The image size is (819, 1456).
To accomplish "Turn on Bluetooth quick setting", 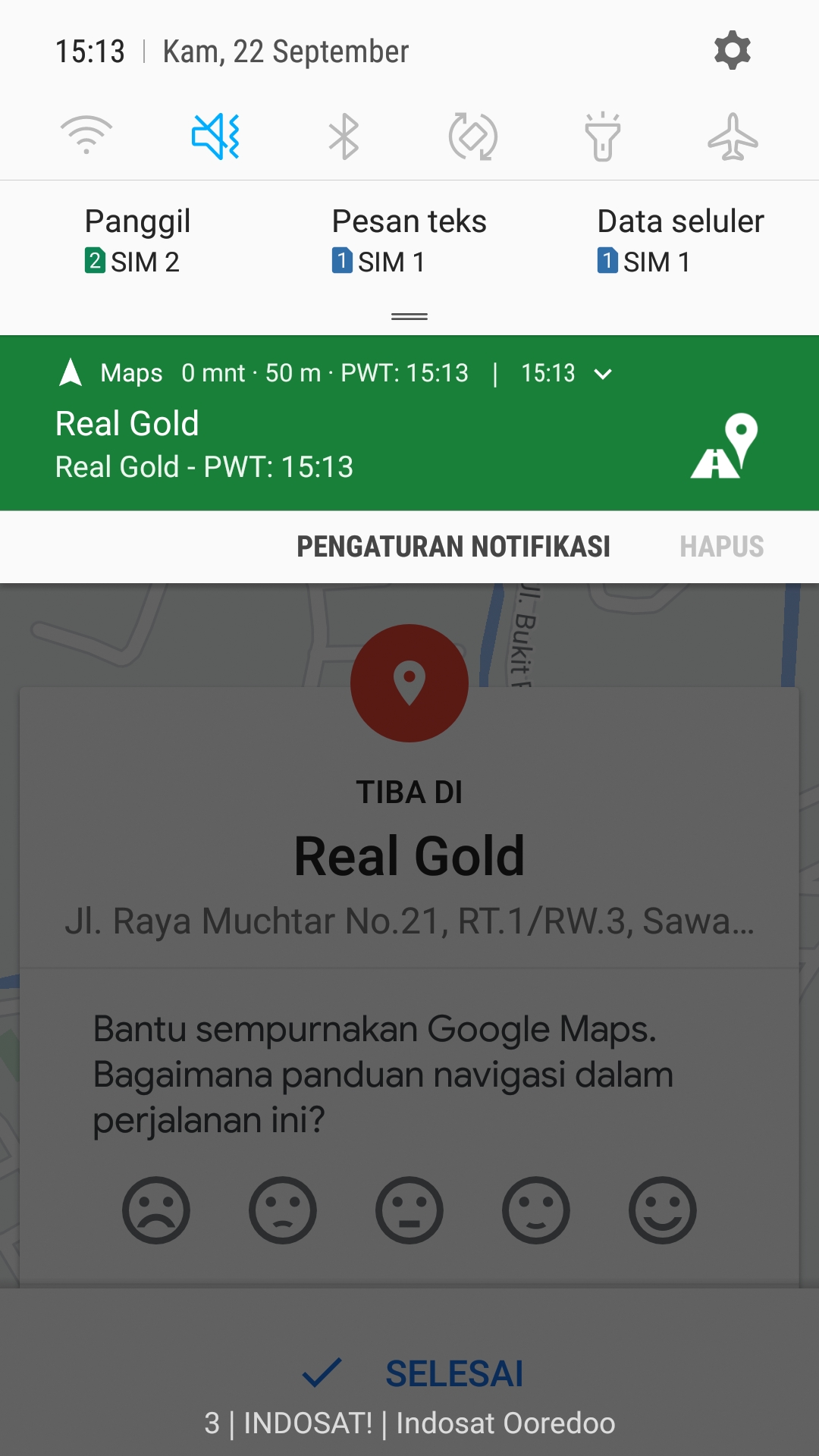I will (344, 136).
